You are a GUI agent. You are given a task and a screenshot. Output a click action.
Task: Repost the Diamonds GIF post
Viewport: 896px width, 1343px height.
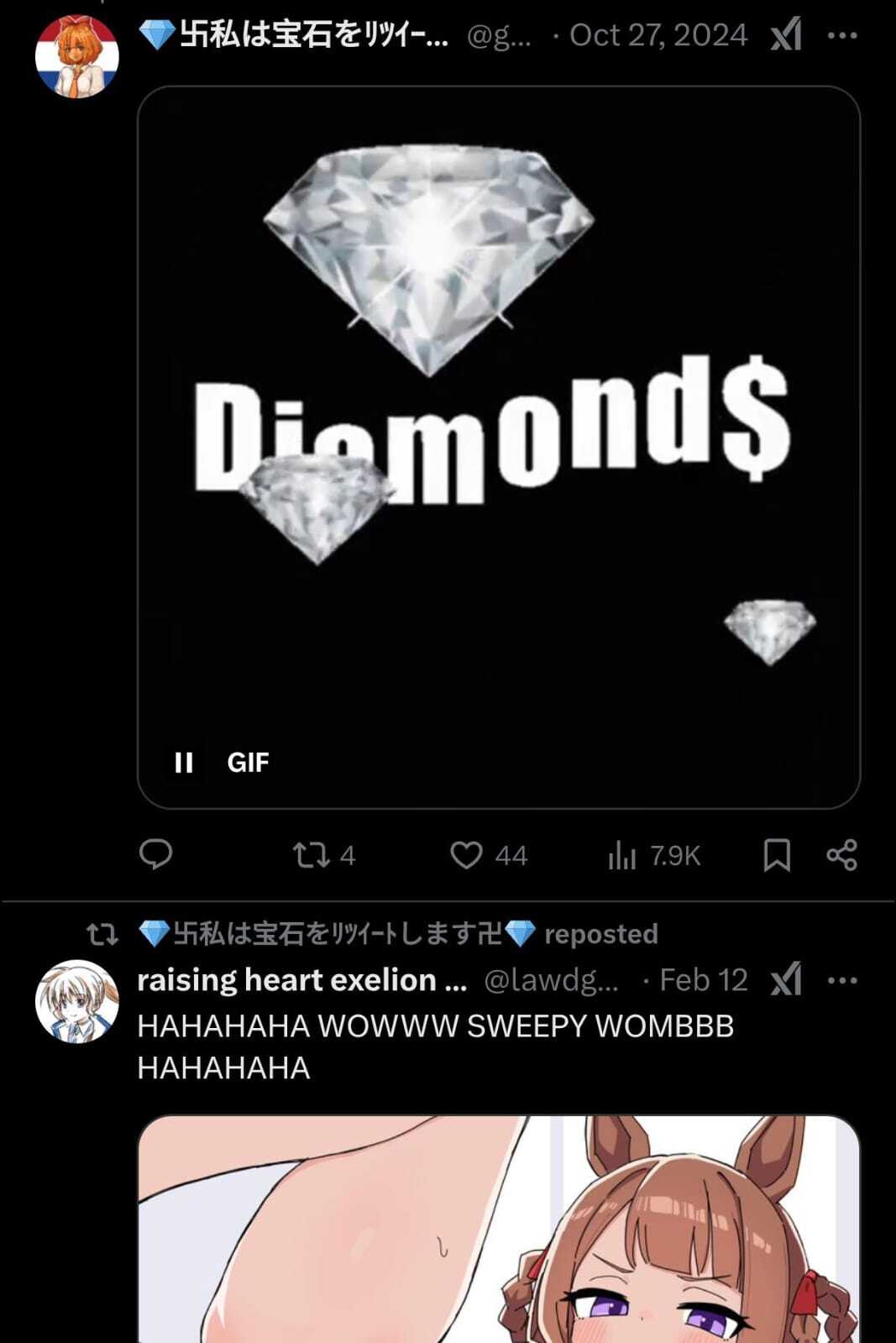click(x=312, y=855)
